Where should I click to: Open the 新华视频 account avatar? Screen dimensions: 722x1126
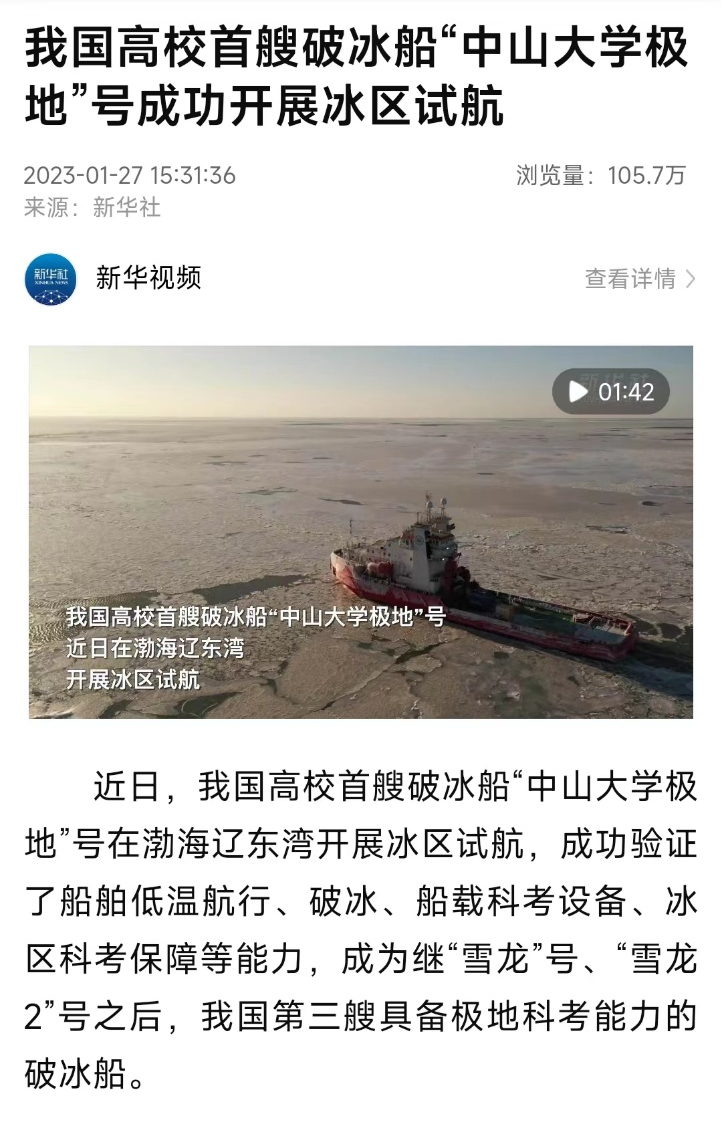click(x=50, y=279)
